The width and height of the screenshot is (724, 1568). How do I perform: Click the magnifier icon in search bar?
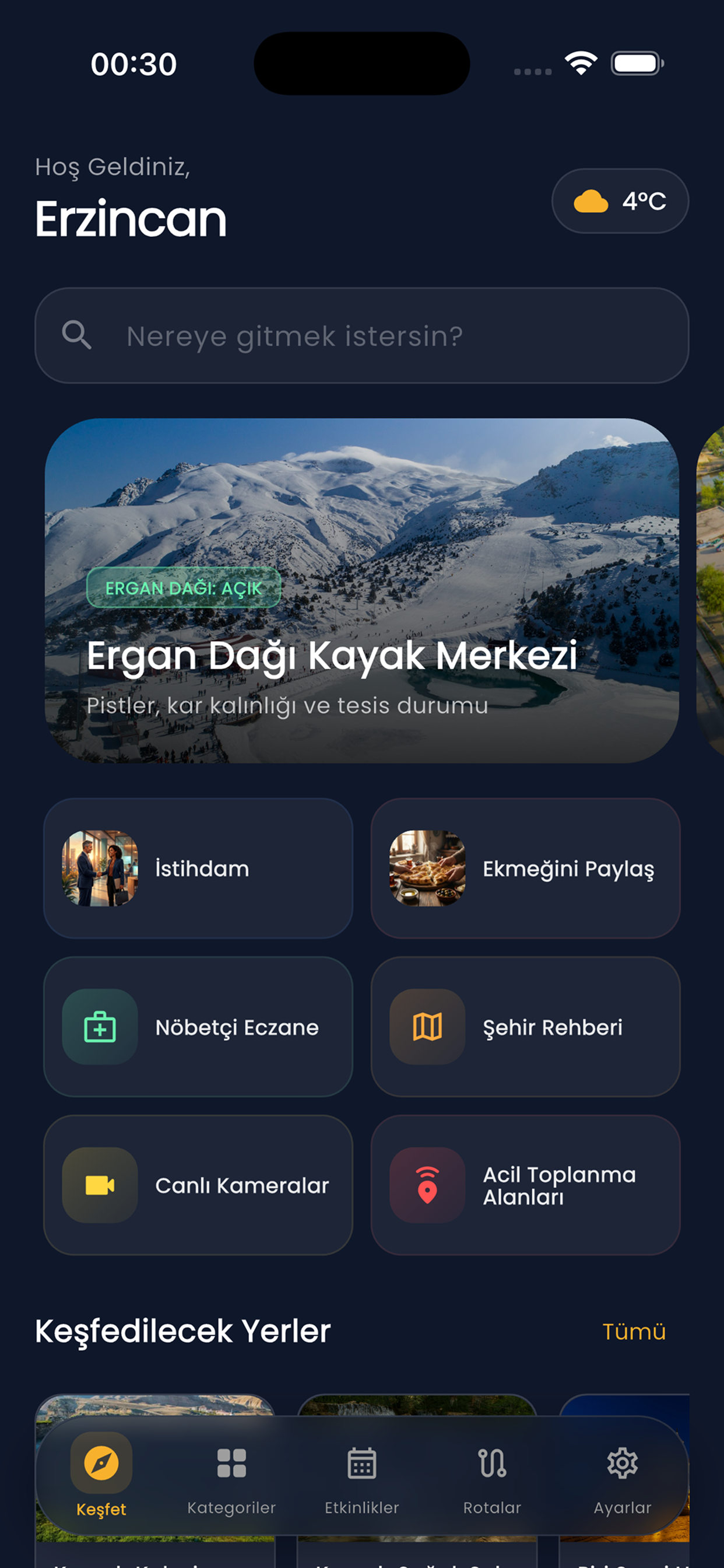click(79, 335)
